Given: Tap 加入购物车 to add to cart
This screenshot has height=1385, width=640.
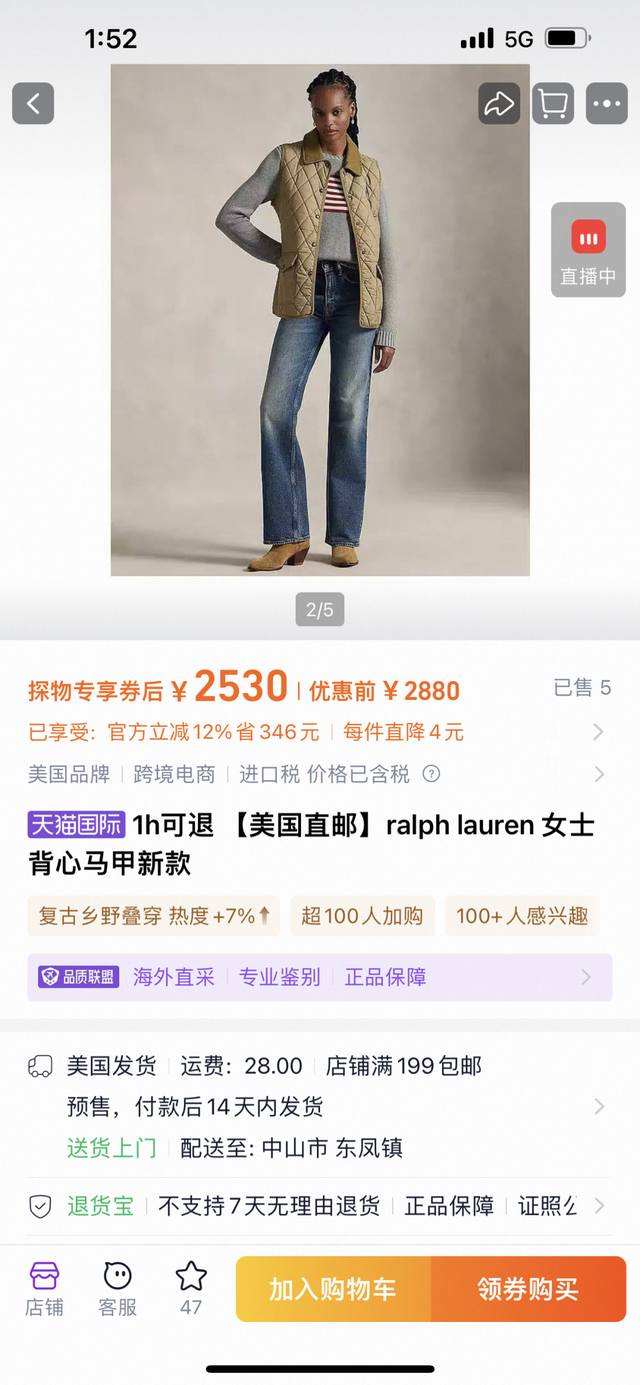Looking at the screenshot, I should pyautogui.click(x=333, y=1289).
